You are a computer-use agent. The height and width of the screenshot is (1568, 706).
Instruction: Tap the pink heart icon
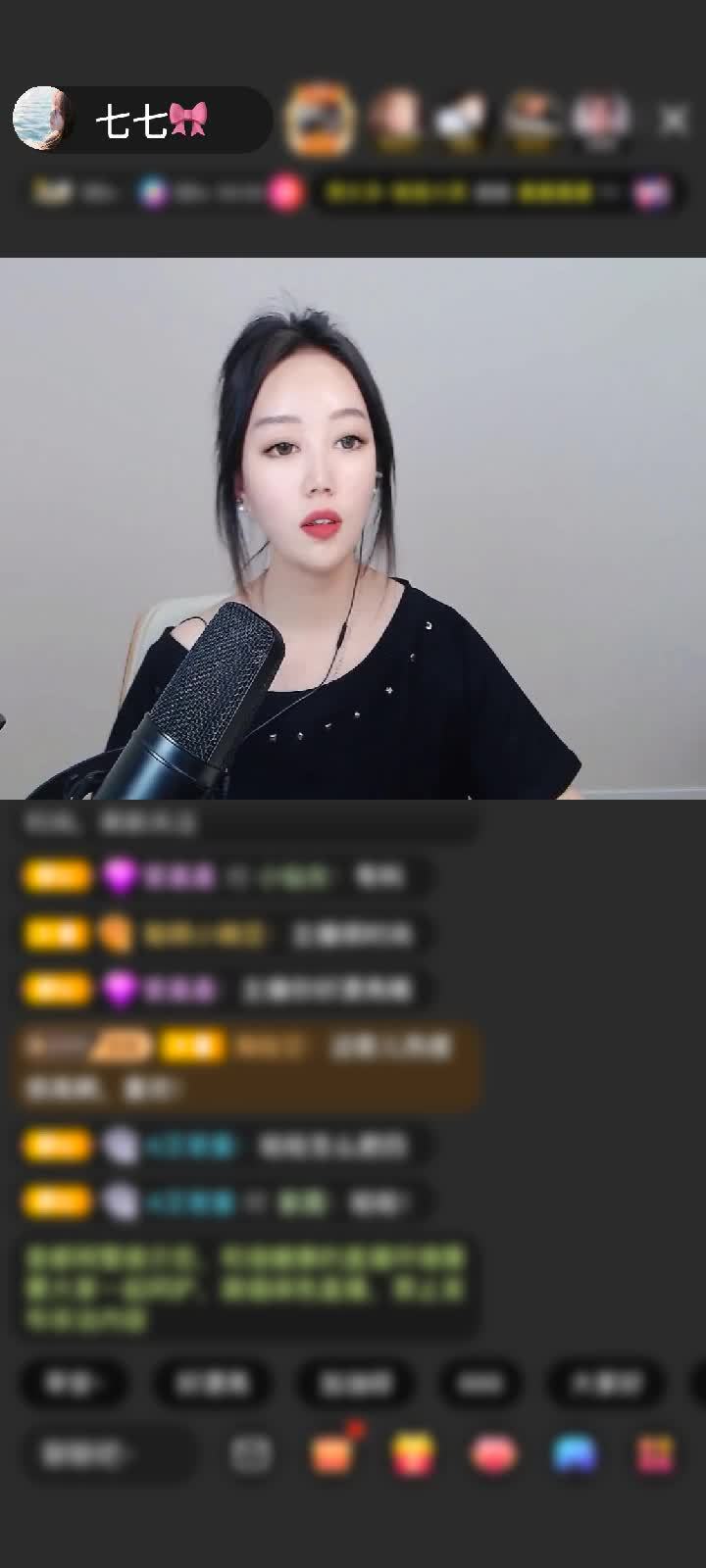pyautogui.click(x=494, y=1454)
